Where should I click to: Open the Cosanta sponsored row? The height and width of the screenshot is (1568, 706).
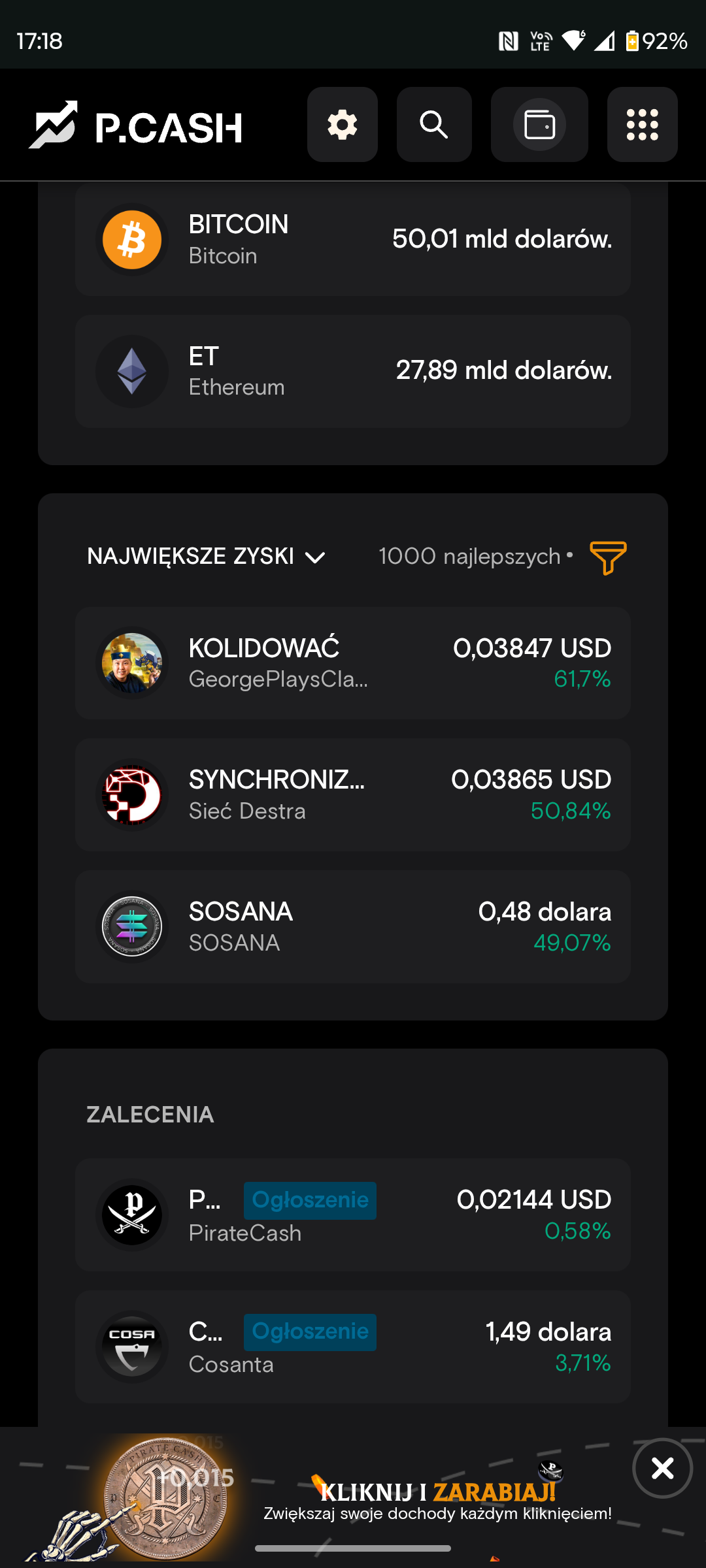353,1347
